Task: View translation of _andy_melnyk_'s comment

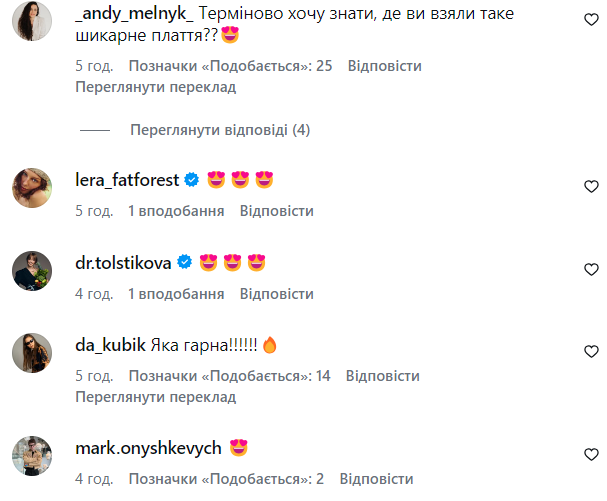Action: (155, 87)
